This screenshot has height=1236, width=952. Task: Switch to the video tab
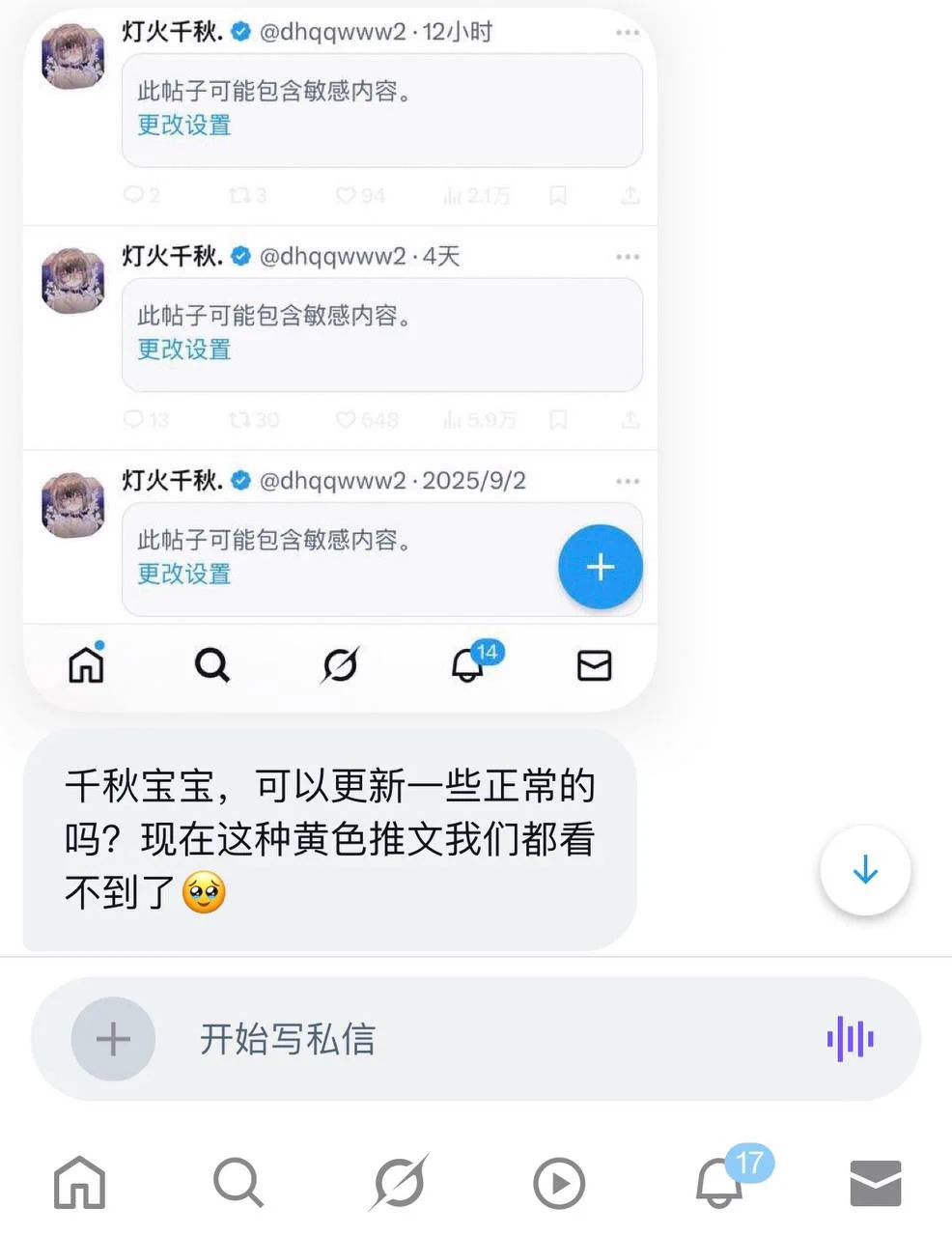(559, 1183)
